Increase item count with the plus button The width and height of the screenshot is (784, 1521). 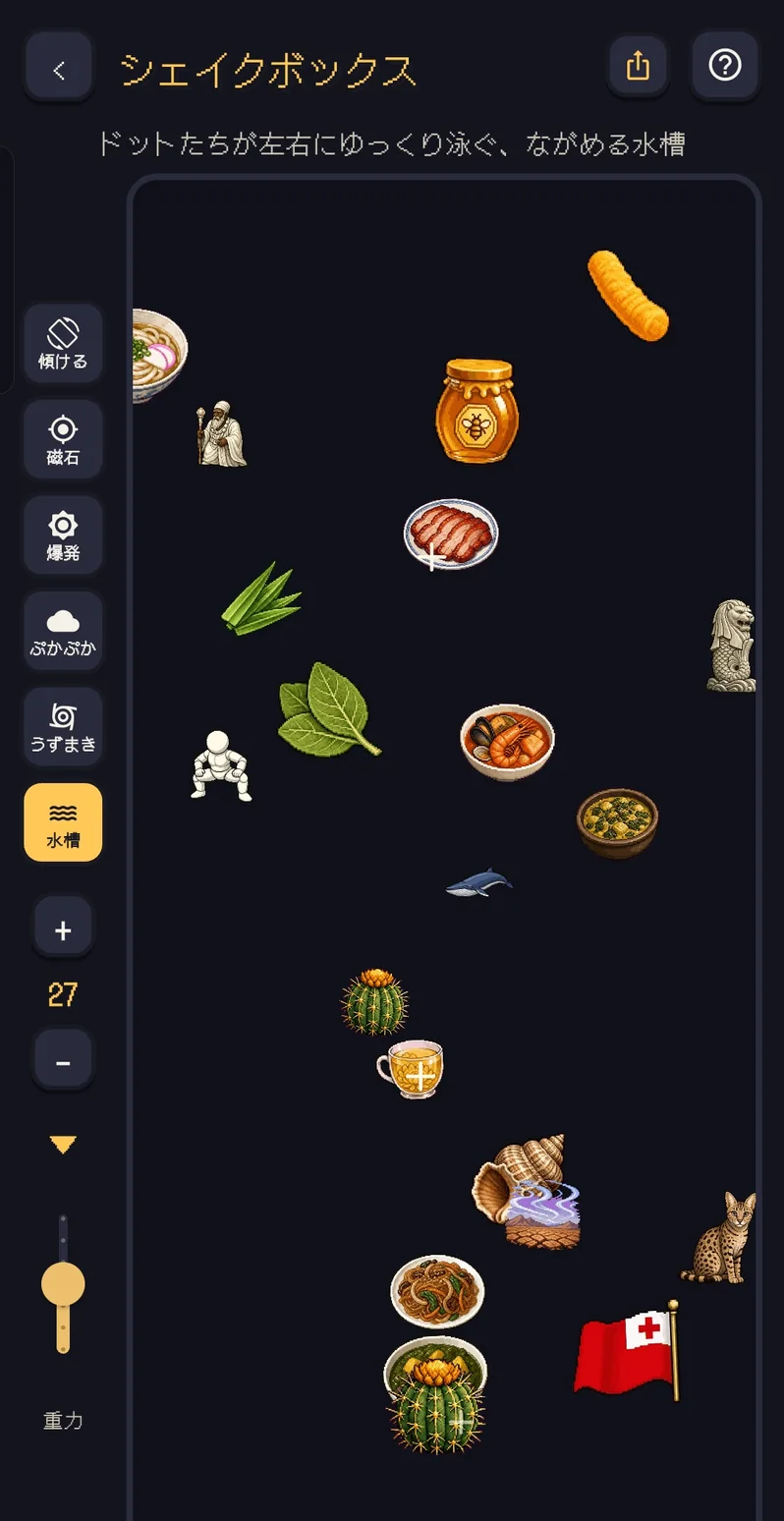click(63, 930)
